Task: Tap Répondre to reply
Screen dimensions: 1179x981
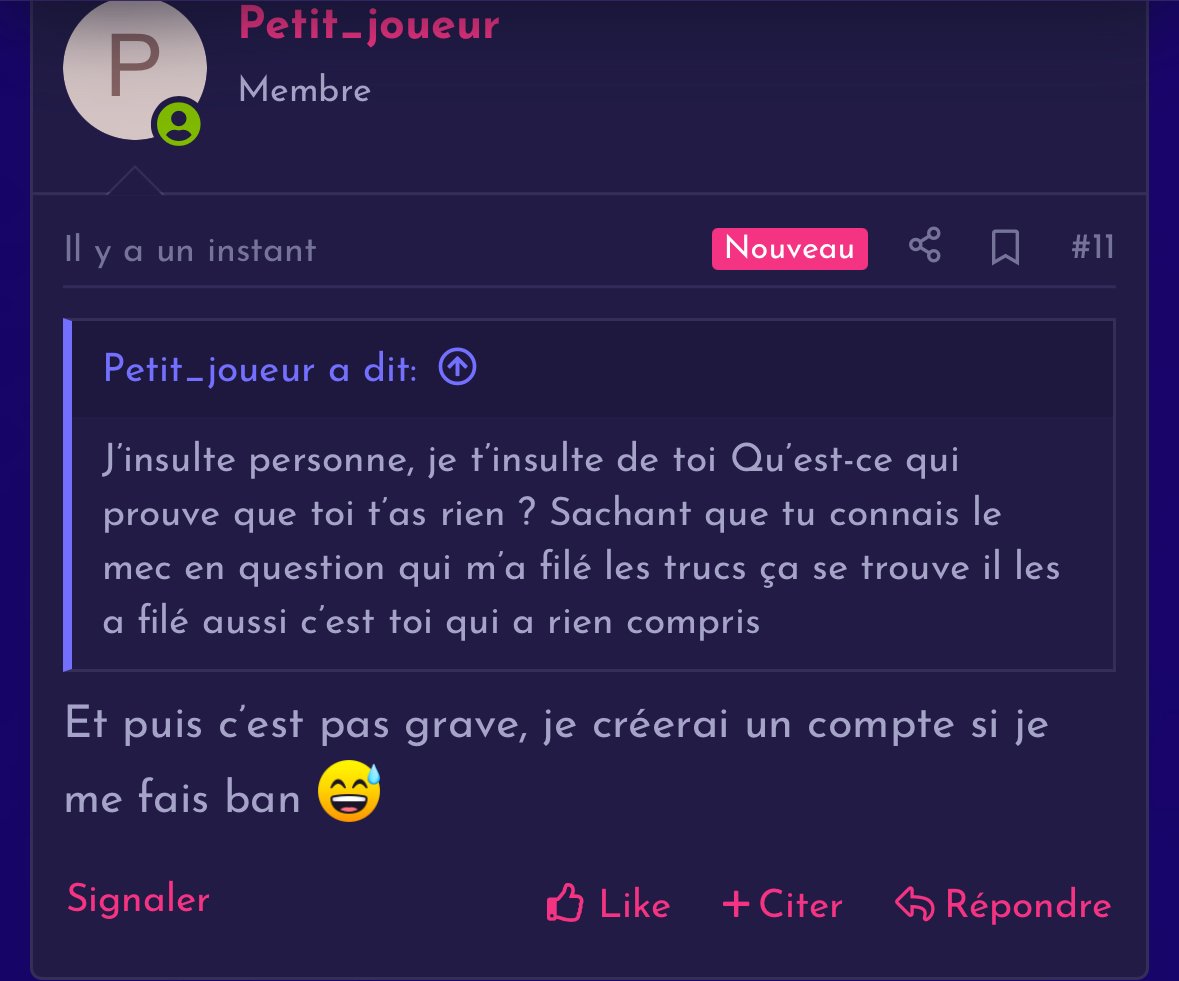Action: coord(1003,905)
